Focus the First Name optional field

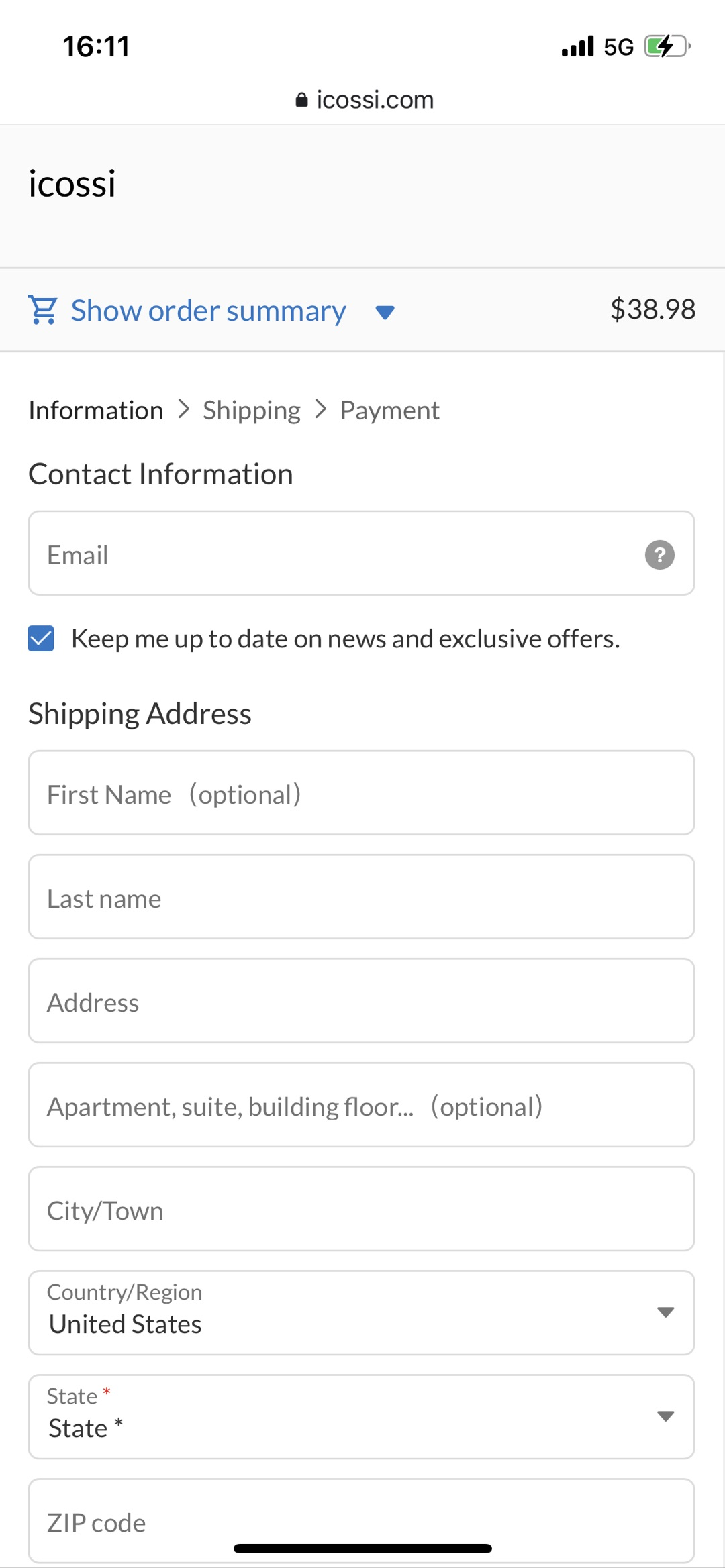361,793
